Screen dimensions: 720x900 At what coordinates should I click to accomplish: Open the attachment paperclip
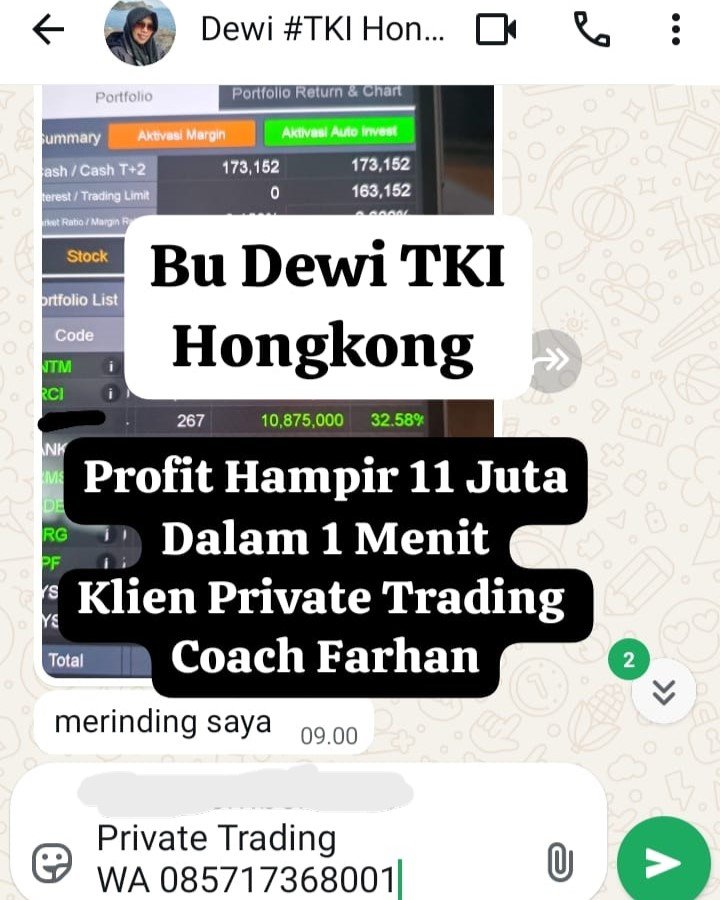coord(560,862)
